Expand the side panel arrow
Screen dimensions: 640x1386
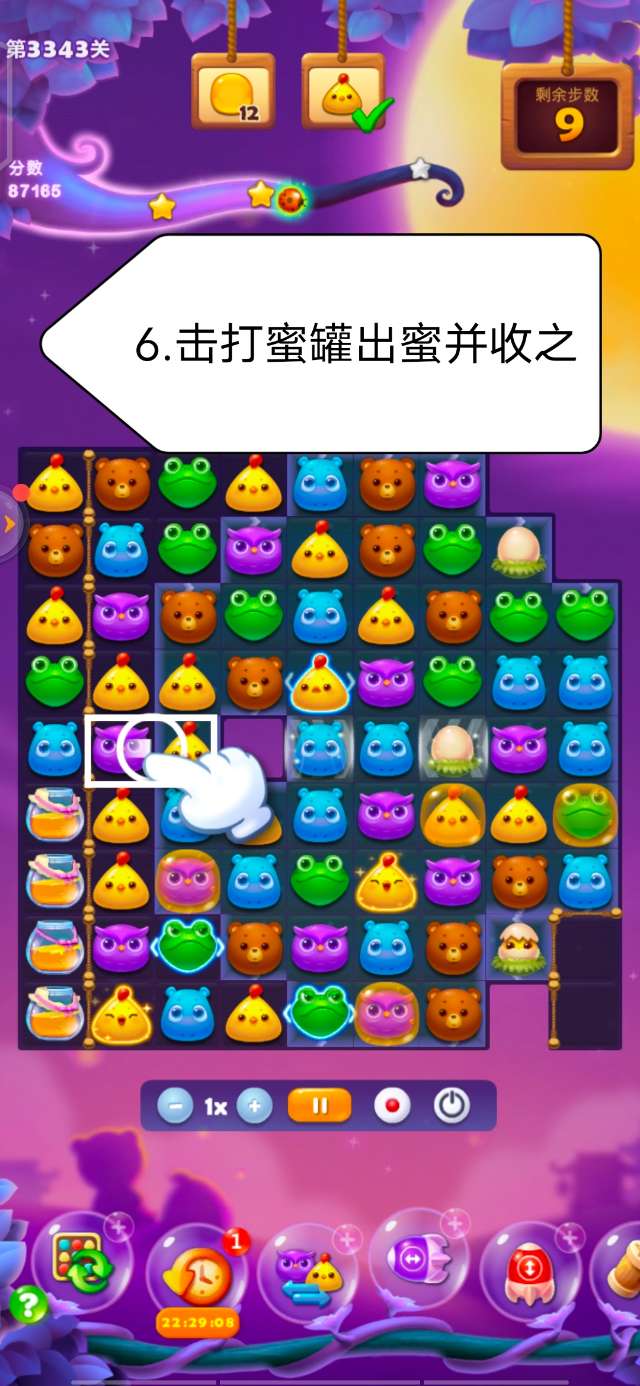click(x=10, y=523)
